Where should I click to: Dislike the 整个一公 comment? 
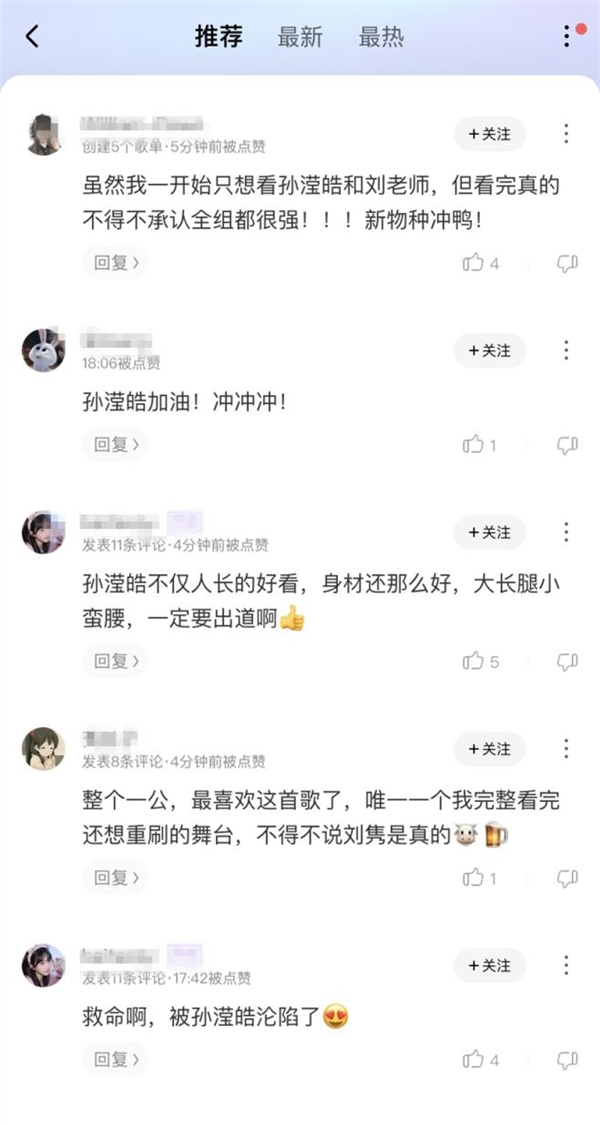pyautogui.click(x=567, y=878)
